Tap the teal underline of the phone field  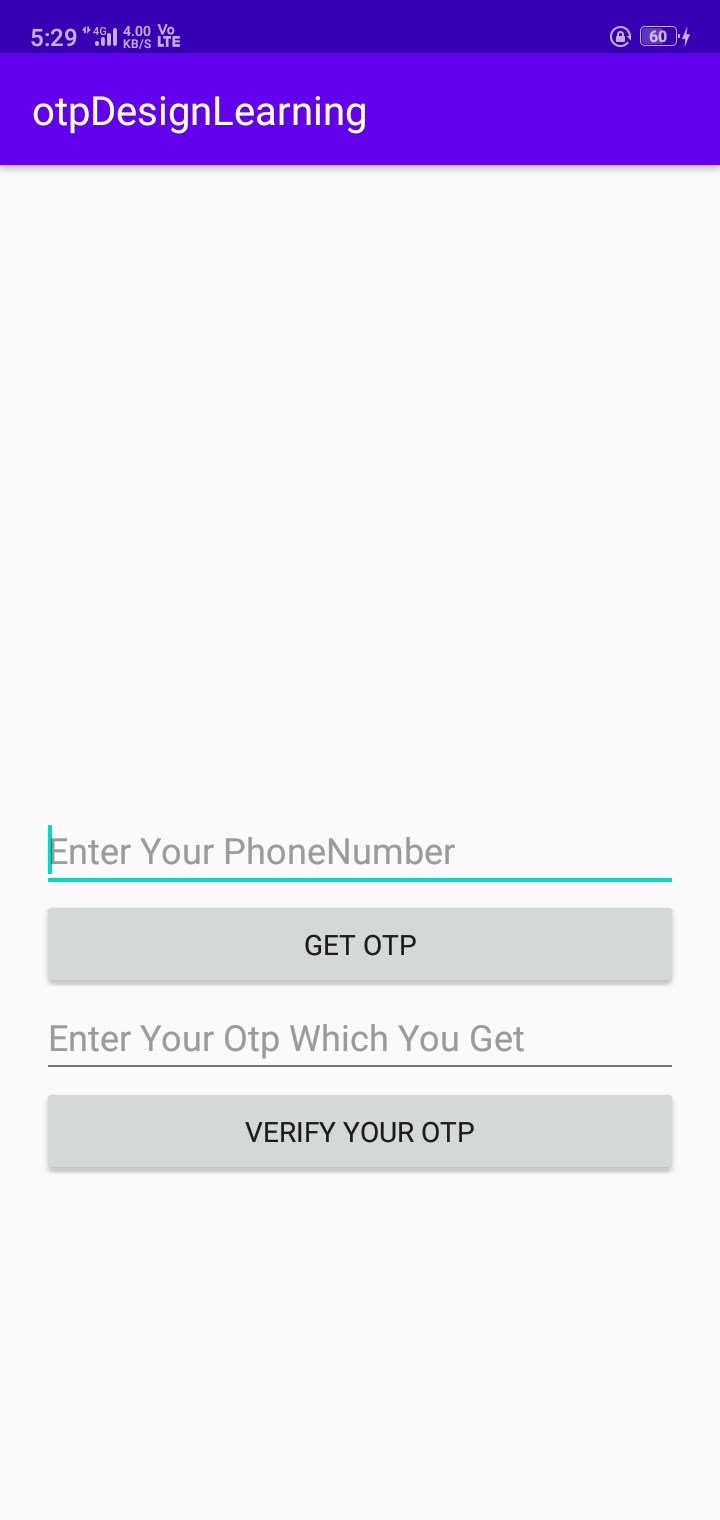point(360,878)
